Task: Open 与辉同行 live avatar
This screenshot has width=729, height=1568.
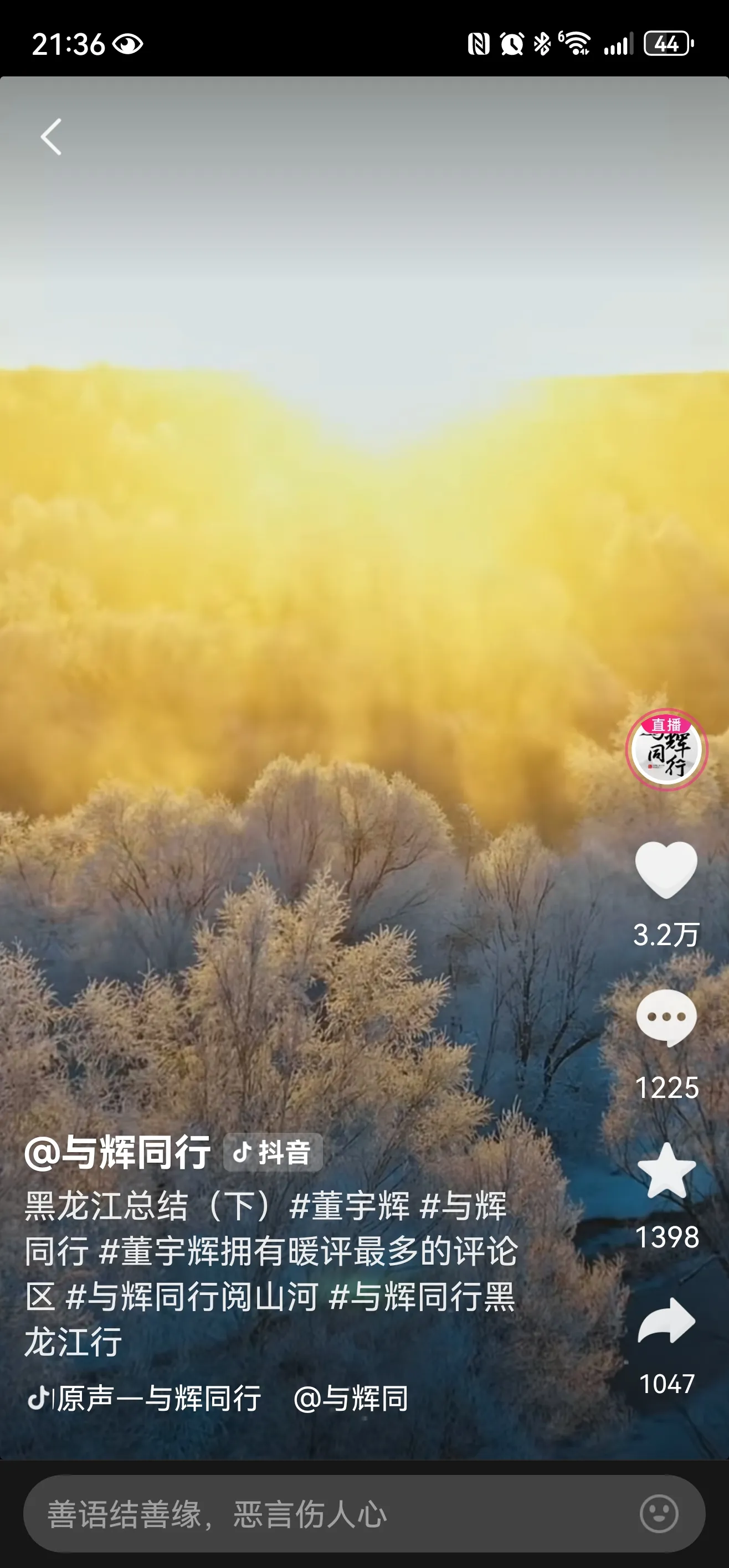Action: click(666, 750)
